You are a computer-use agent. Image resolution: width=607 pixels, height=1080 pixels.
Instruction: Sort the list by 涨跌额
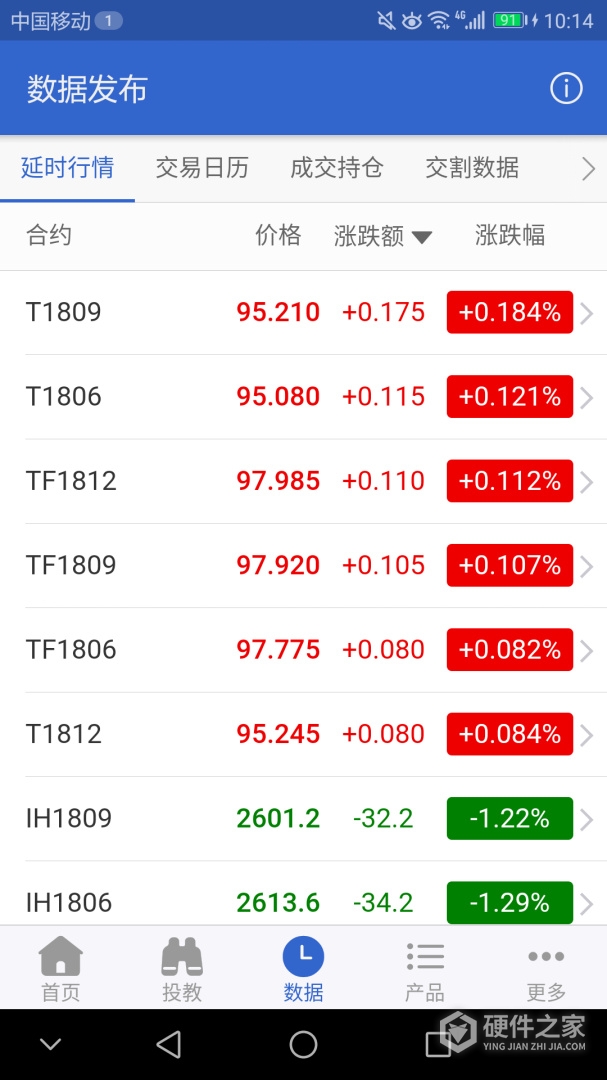(383, 236)
